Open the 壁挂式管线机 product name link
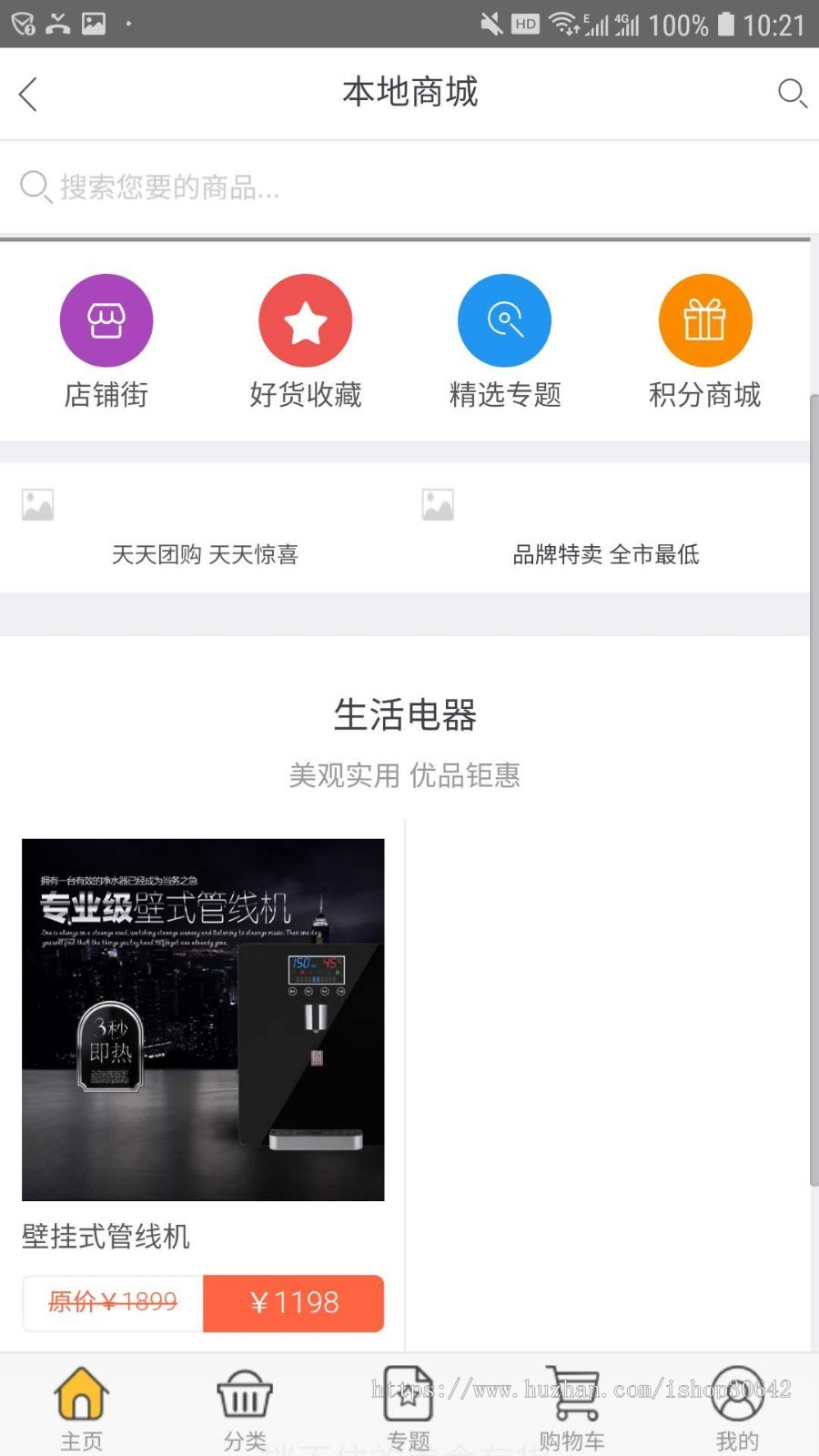Image resolution: width=819 pixels, height=1456 pixels. point(105,1238)
